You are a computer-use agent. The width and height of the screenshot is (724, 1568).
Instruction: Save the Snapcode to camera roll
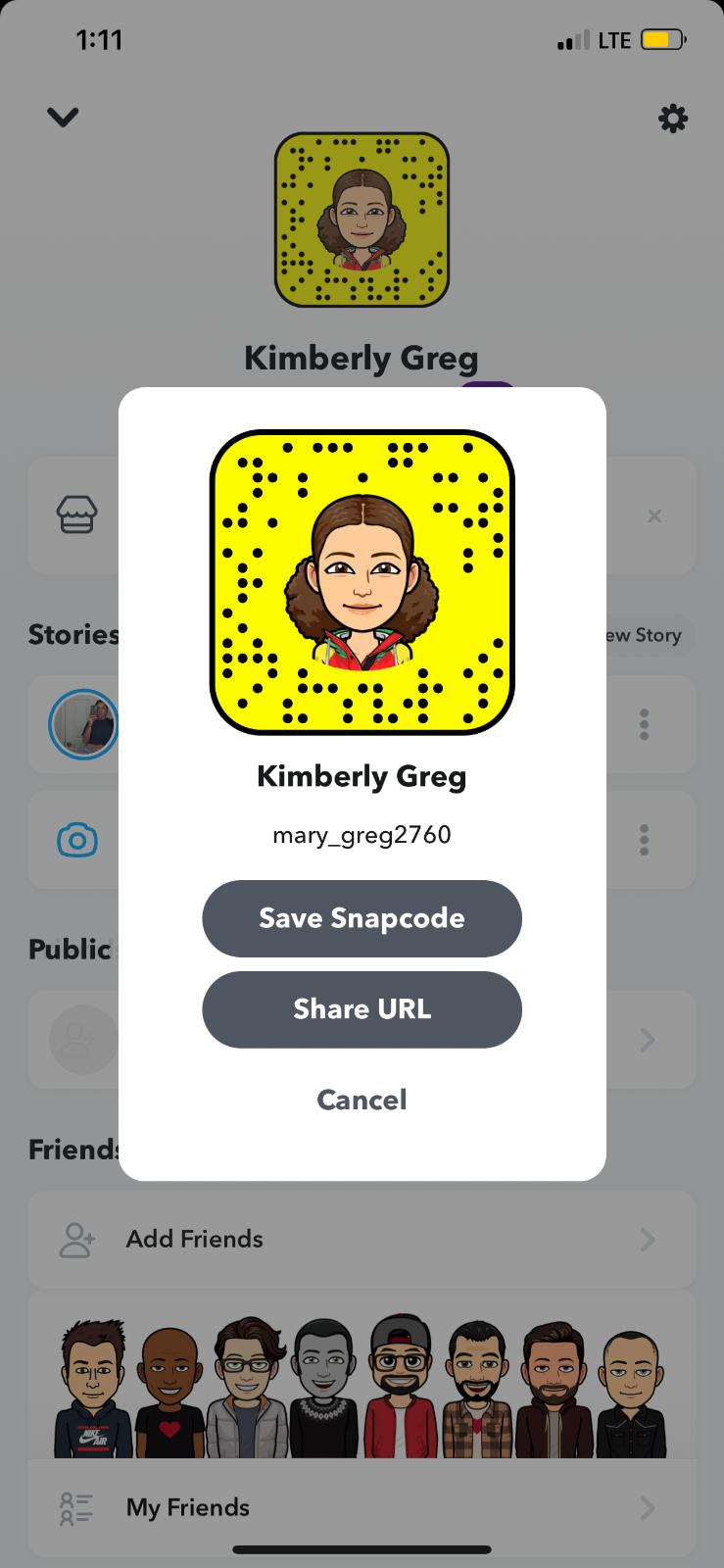tap(362, 918)
